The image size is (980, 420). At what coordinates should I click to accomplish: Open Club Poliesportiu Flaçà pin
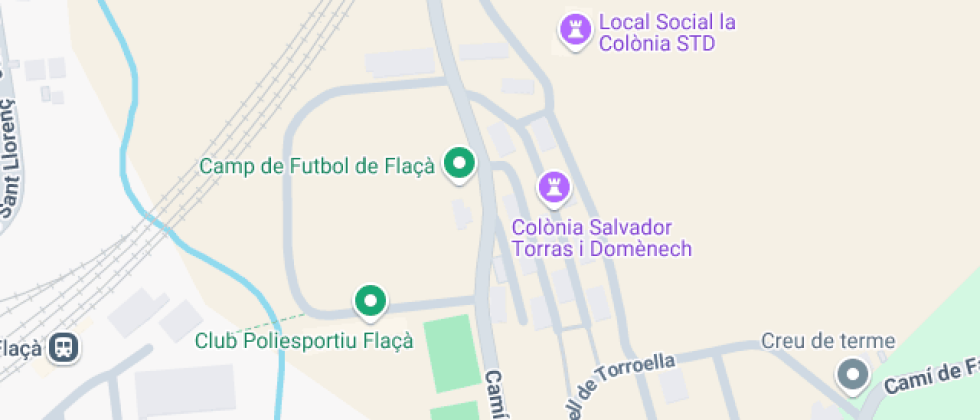[371, 301]
